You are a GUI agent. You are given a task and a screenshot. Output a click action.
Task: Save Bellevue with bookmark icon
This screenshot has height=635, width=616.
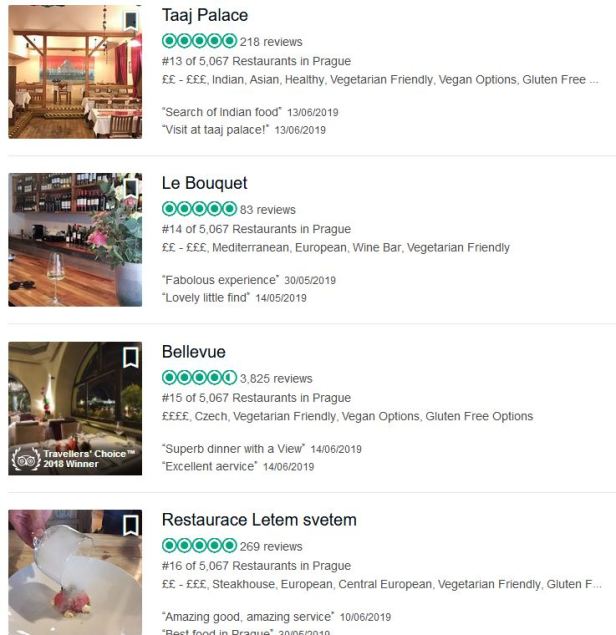[x=130, y=357]
